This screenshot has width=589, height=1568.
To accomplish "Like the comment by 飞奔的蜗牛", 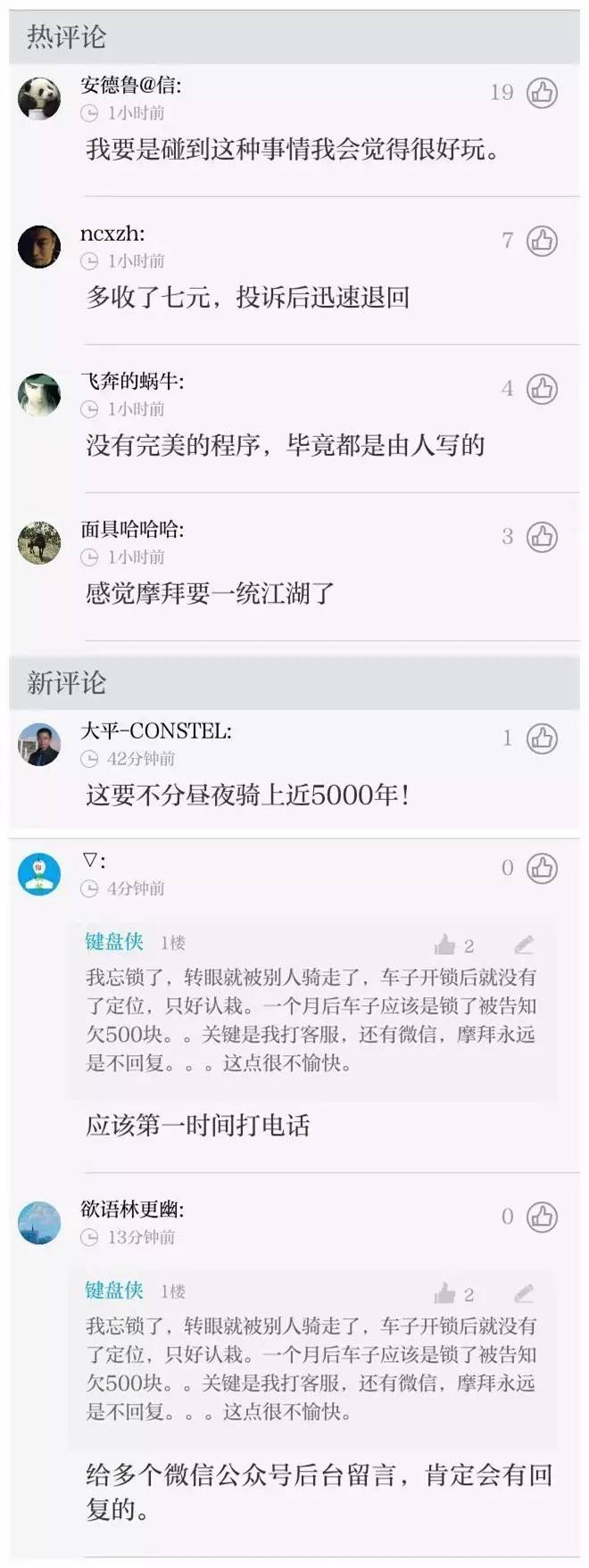I will pos(542,389).
